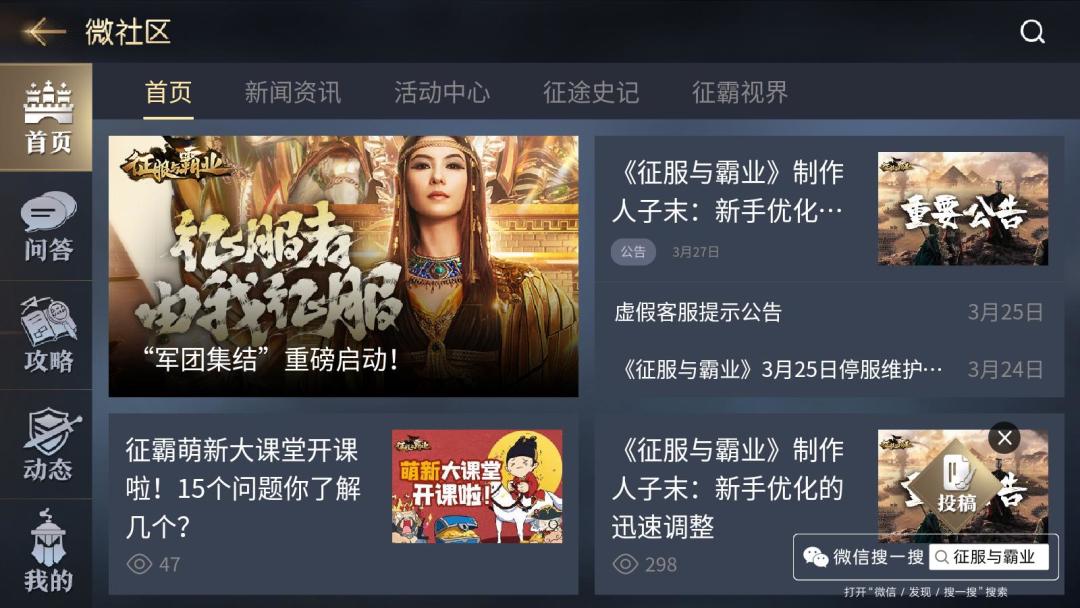Open the search magnifier icon

[1032, 32]
